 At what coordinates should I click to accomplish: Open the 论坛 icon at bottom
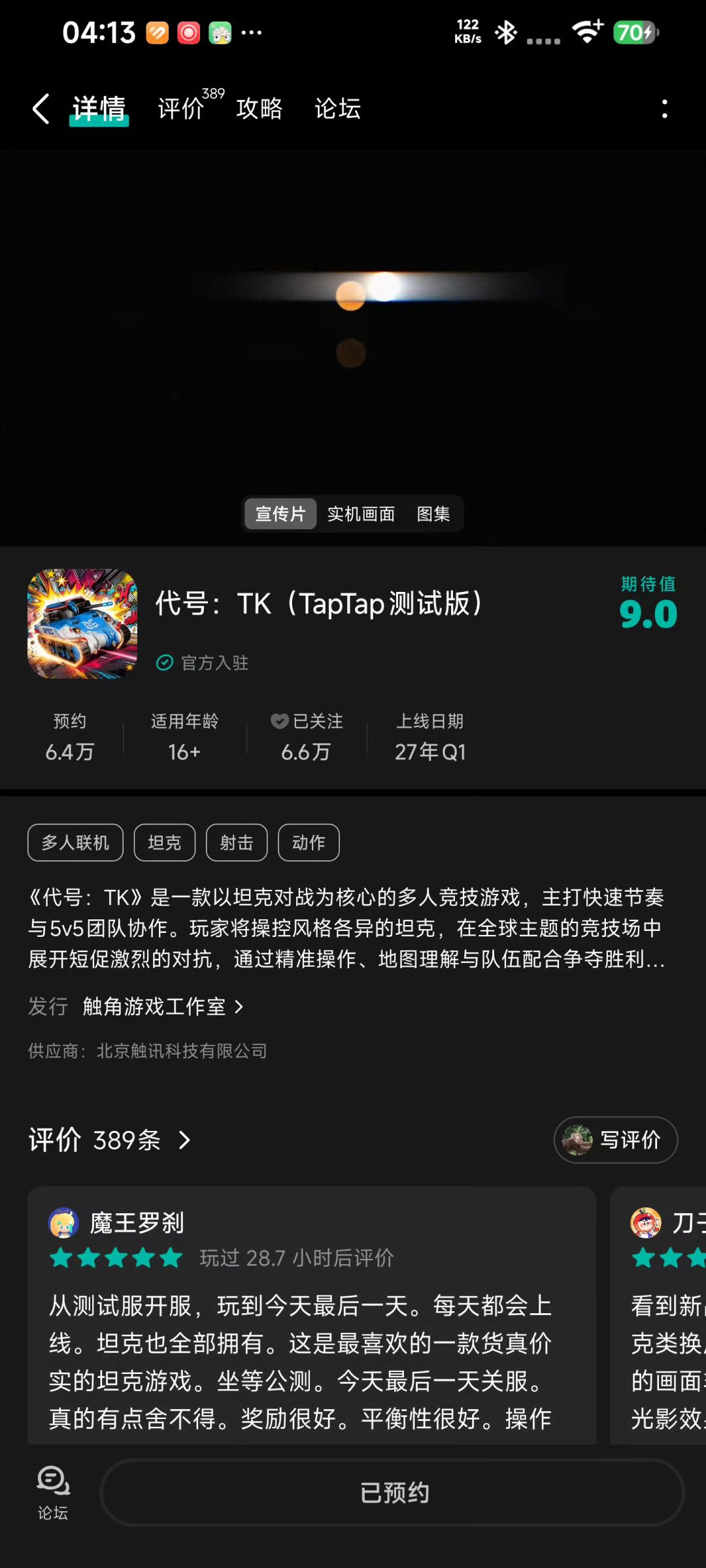click(53, 1492)
